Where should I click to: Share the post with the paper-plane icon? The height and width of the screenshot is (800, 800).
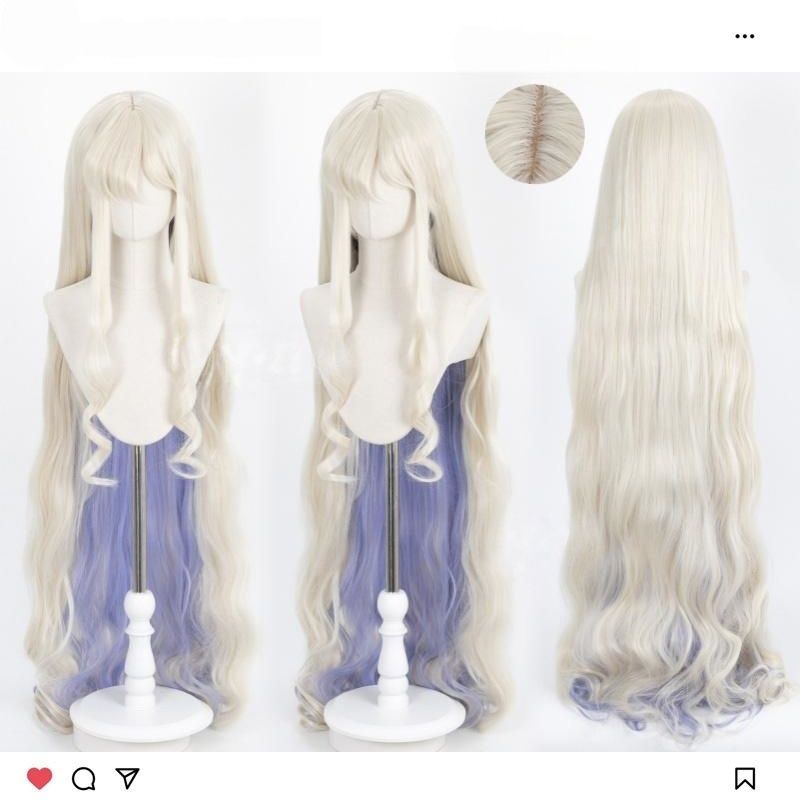point(126,777)
